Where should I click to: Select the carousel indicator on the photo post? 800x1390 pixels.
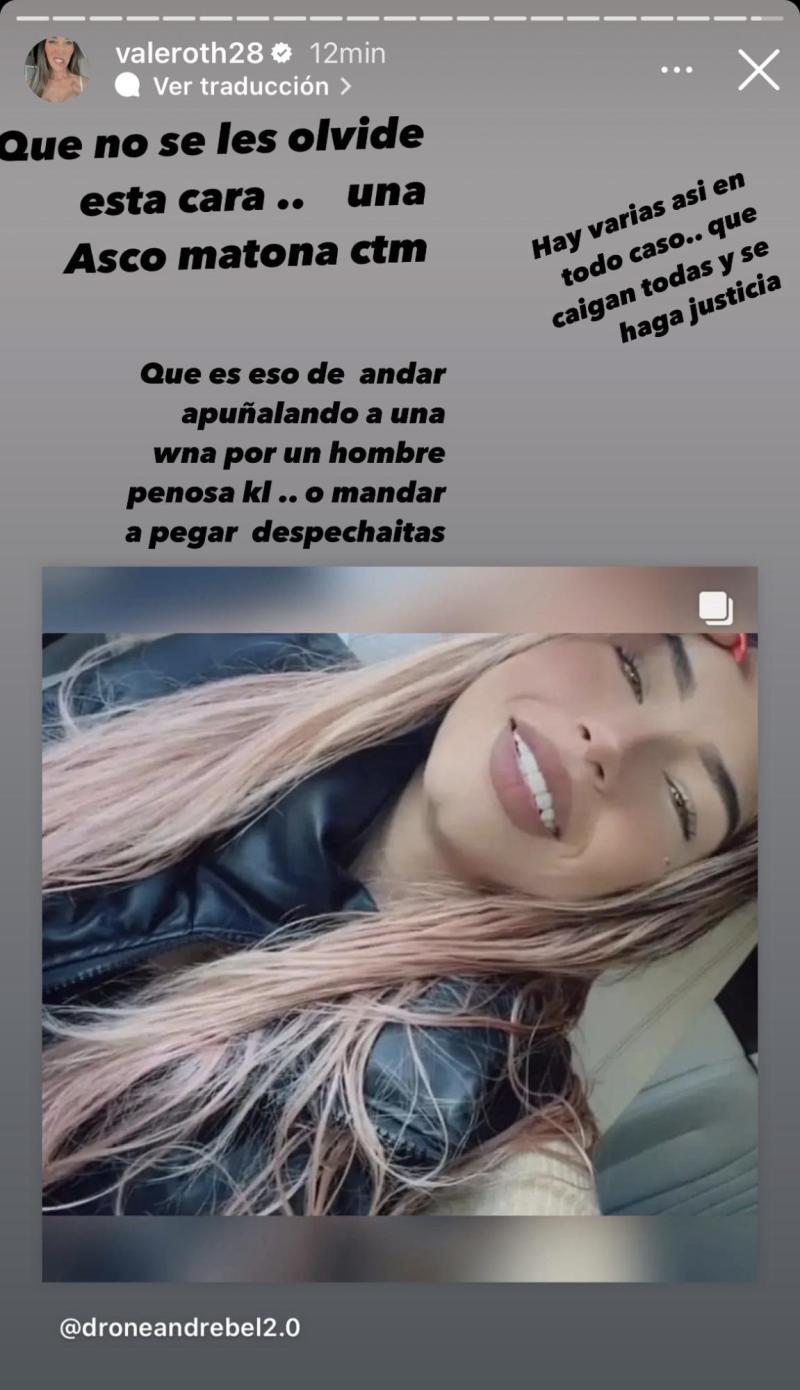point(713,607)
